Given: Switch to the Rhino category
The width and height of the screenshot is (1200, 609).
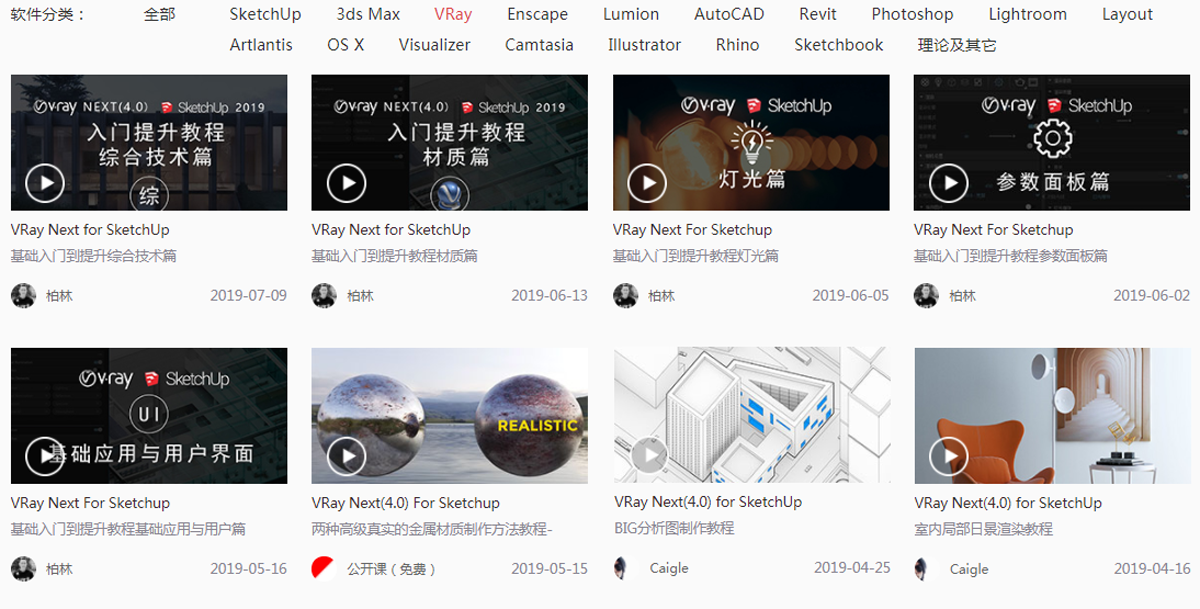Looking at the screenshot, I should pos(737,45).
